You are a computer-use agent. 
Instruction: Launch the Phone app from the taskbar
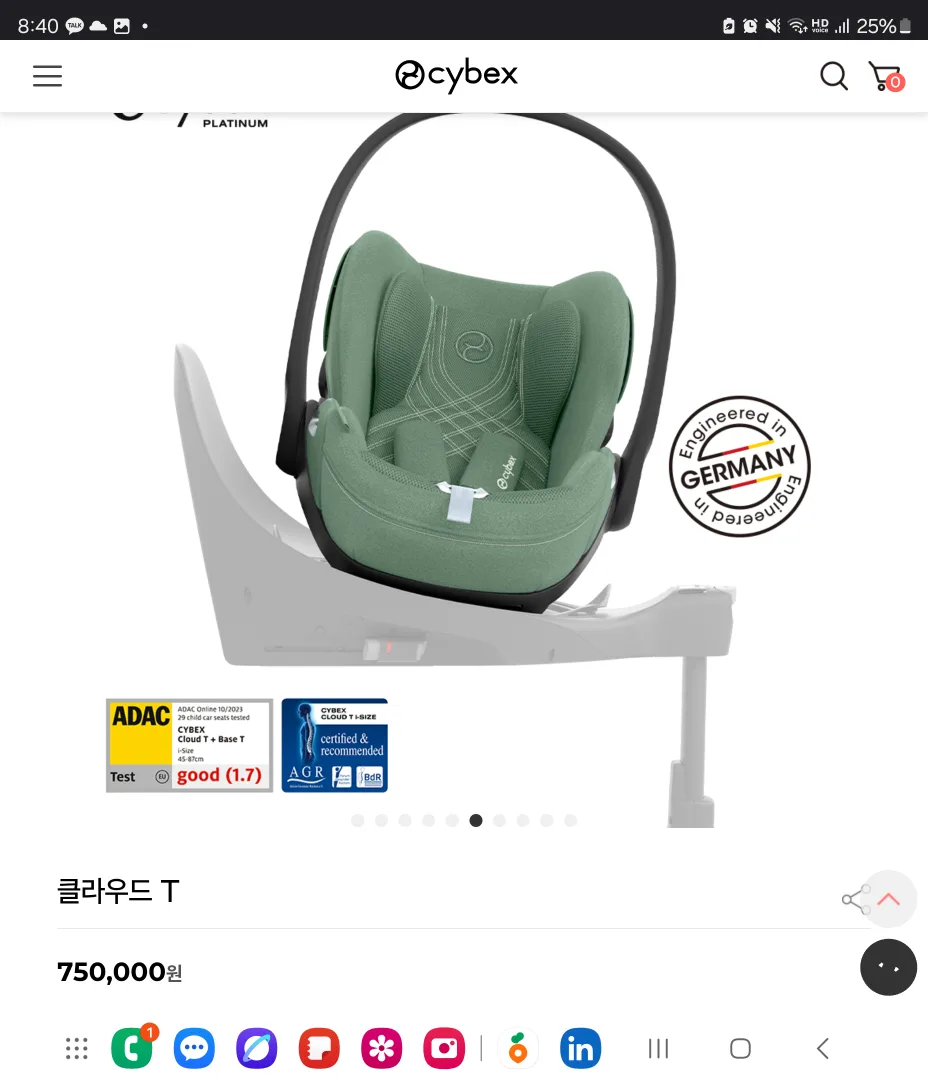click(x=131, y=1048)
